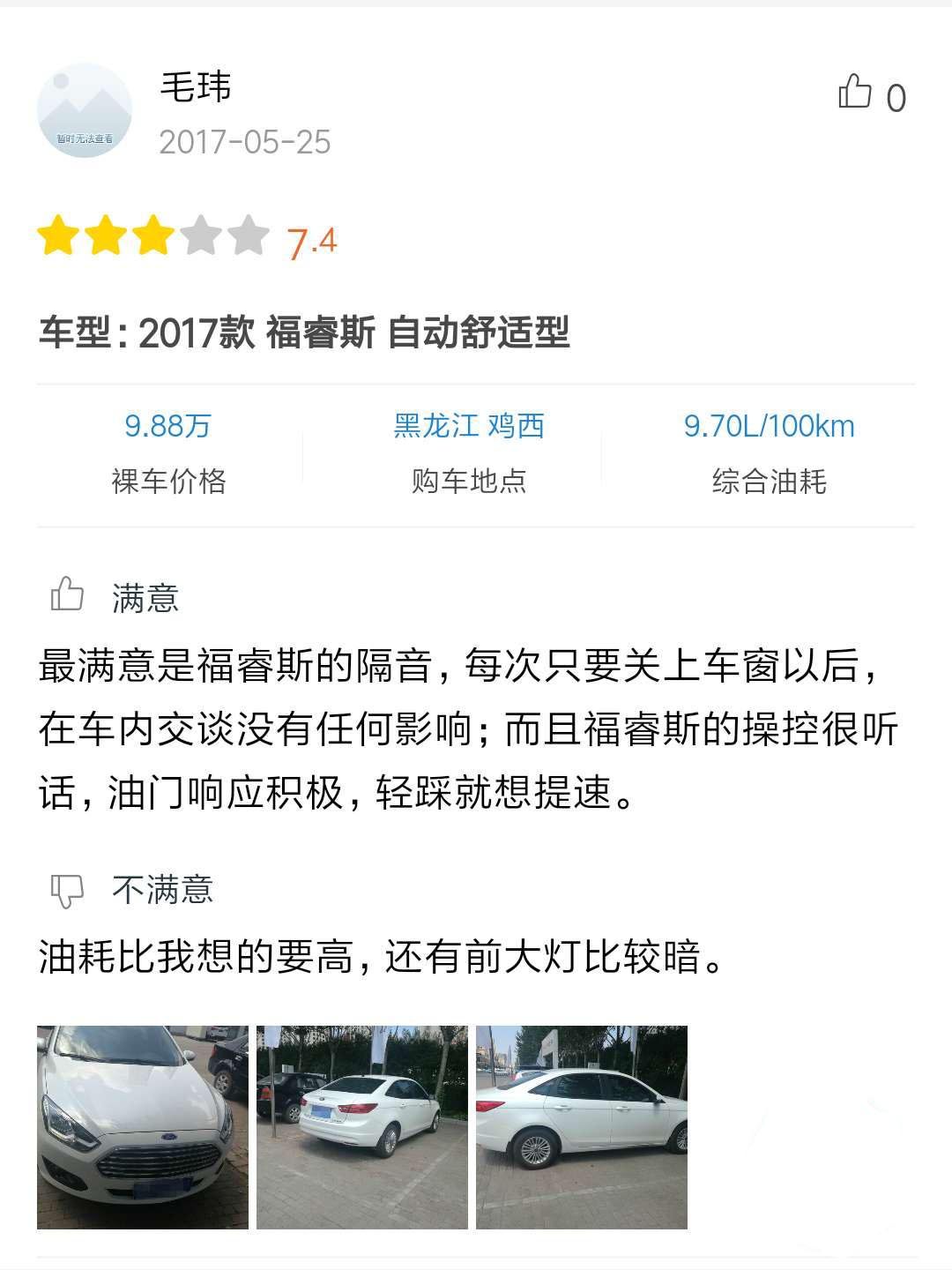View the front-view car photo
This screenshot has height=1270, width=952.
point(143,1127)
